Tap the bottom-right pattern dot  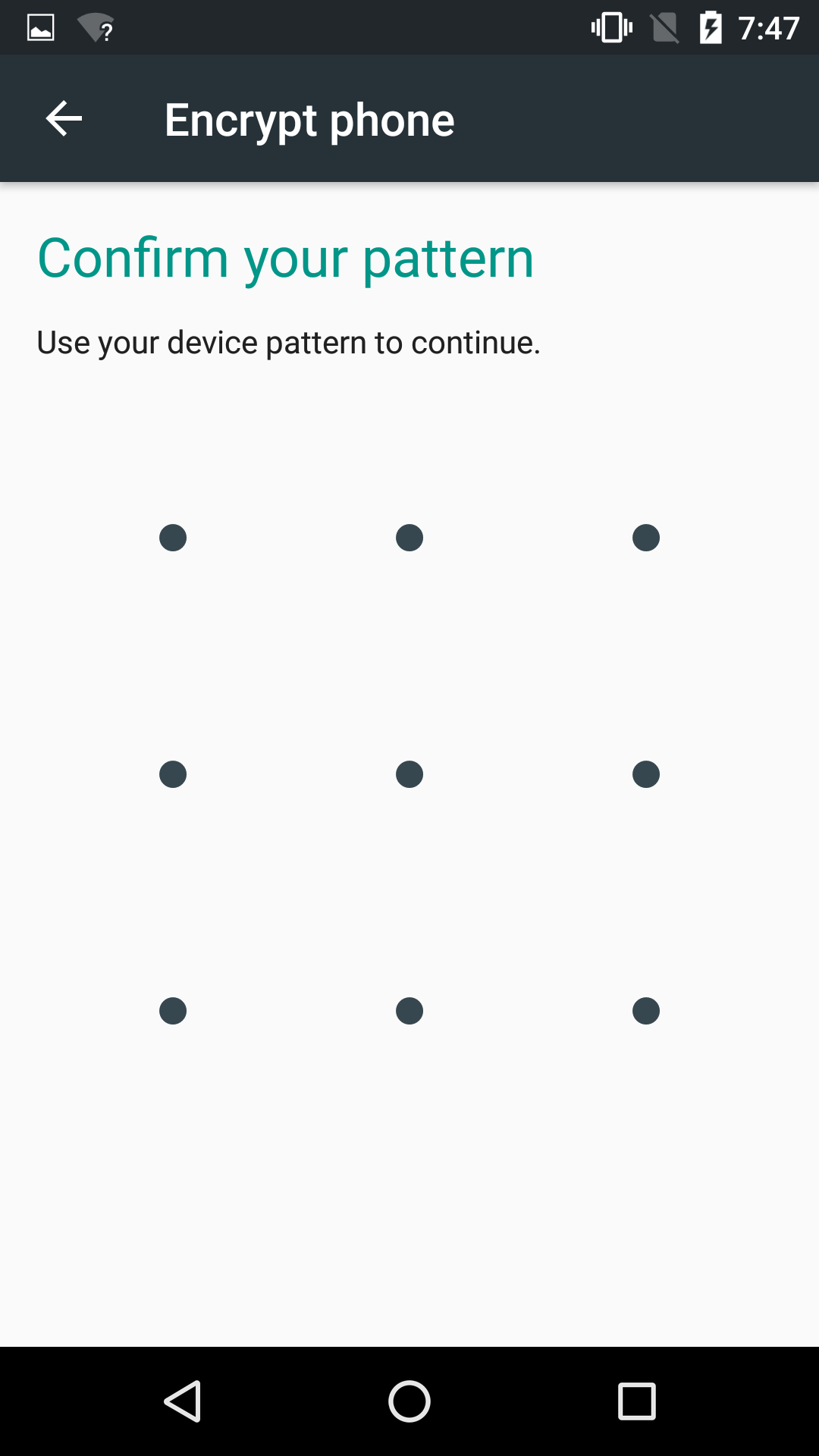646,1010
